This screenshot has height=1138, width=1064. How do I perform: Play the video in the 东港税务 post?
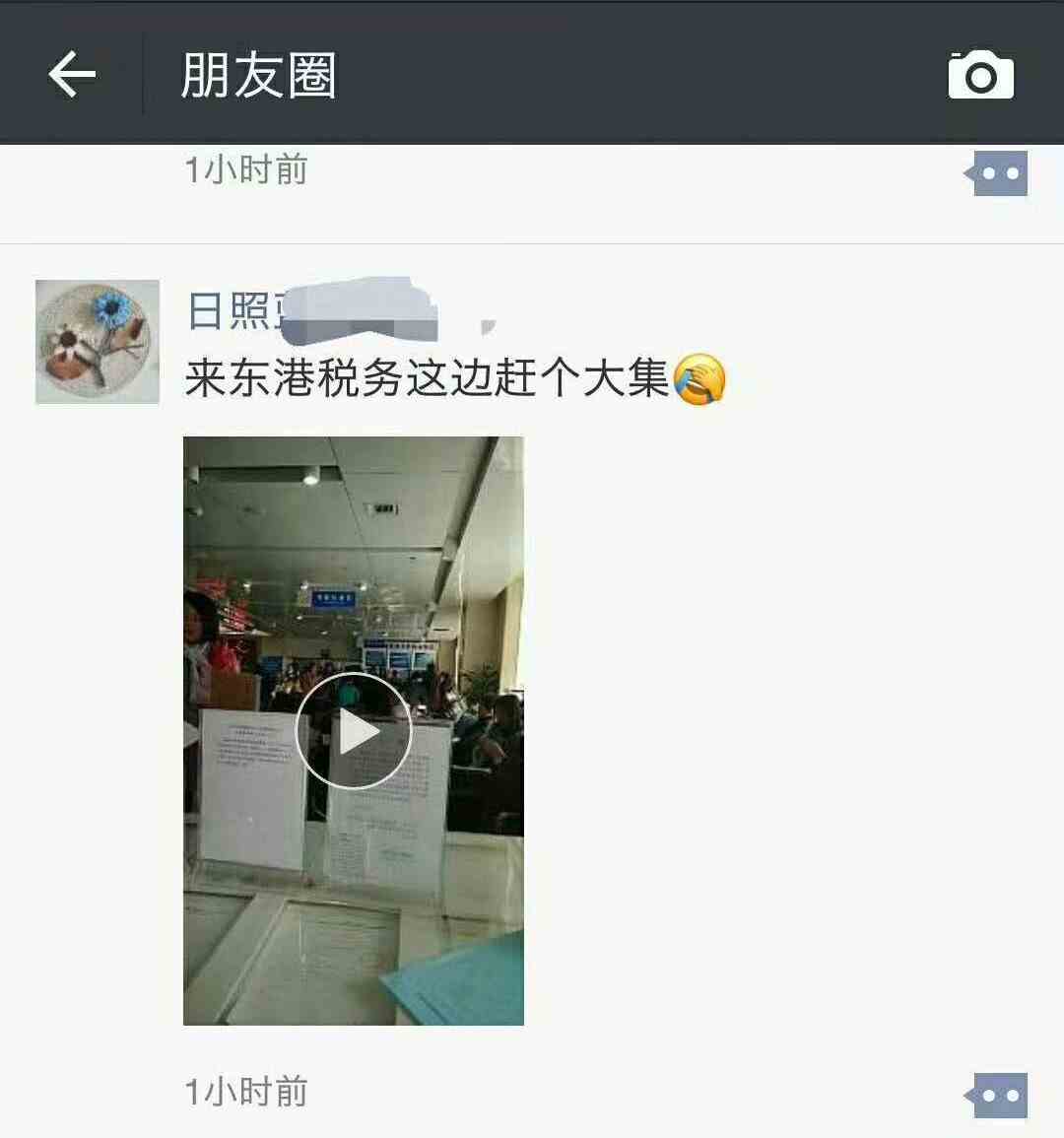coord(354,731)
